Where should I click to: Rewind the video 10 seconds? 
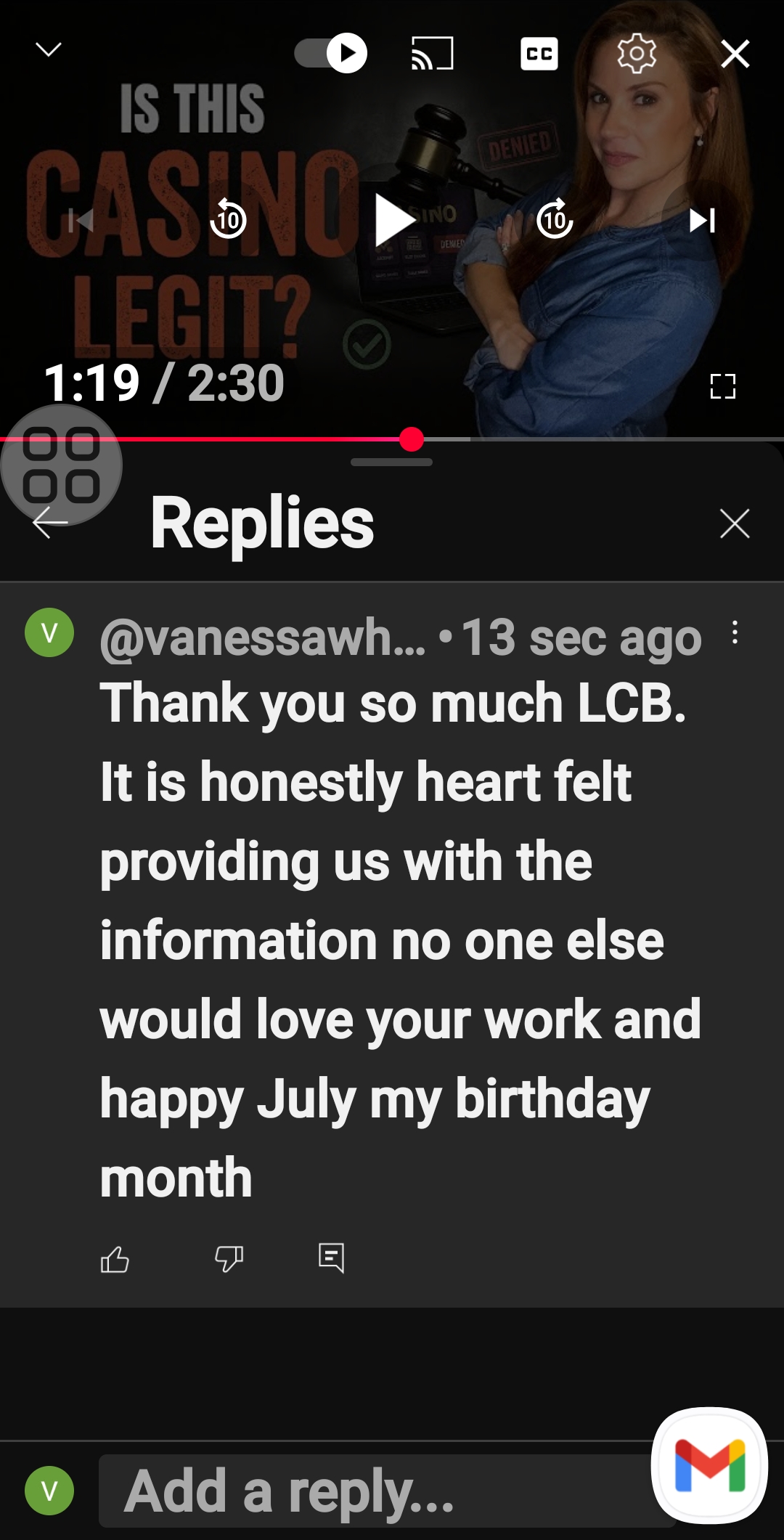[229, 219]
